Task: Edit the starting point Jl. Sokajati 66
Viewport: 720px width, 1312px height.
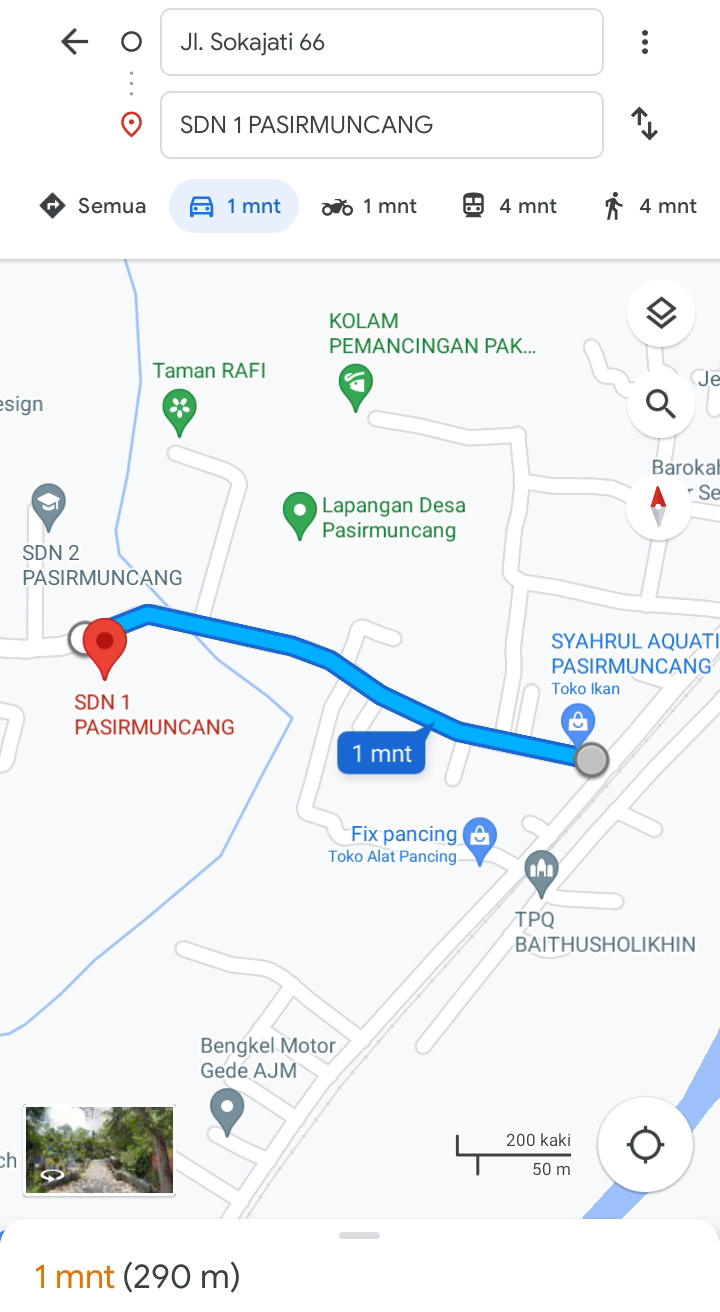Action: tap(381, 42)
